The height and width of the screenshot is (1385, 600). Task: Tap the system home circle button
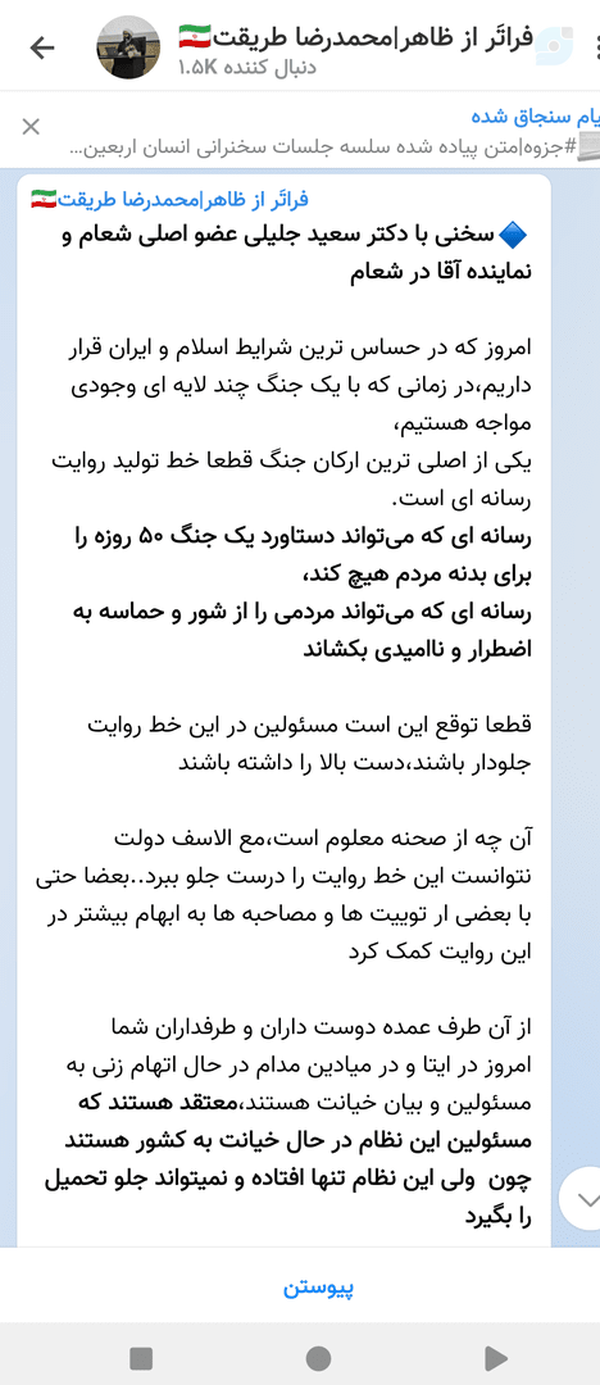tap(318, 1358)
